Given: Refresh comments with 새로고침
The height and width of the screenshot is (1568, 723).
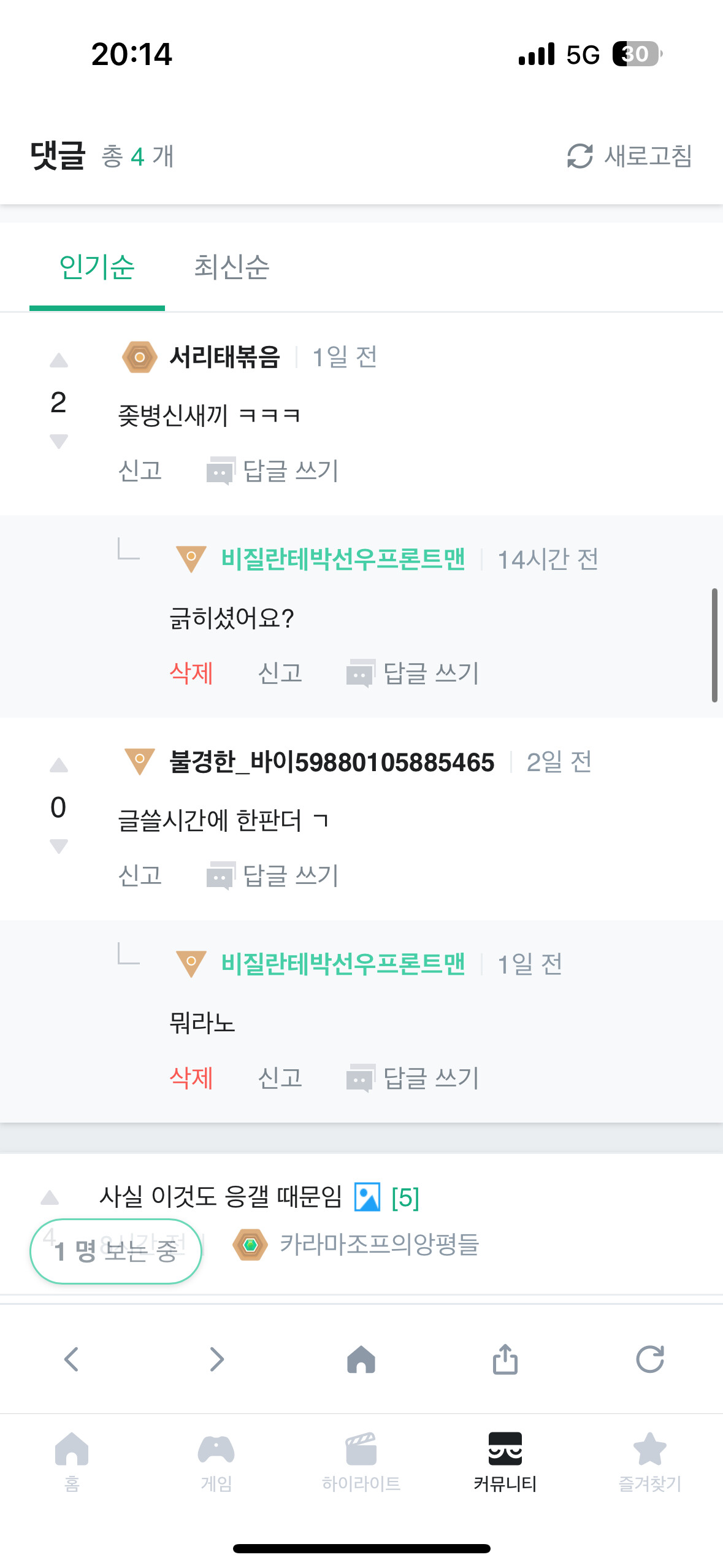Looking at the screenshot, I should [630, 156].
